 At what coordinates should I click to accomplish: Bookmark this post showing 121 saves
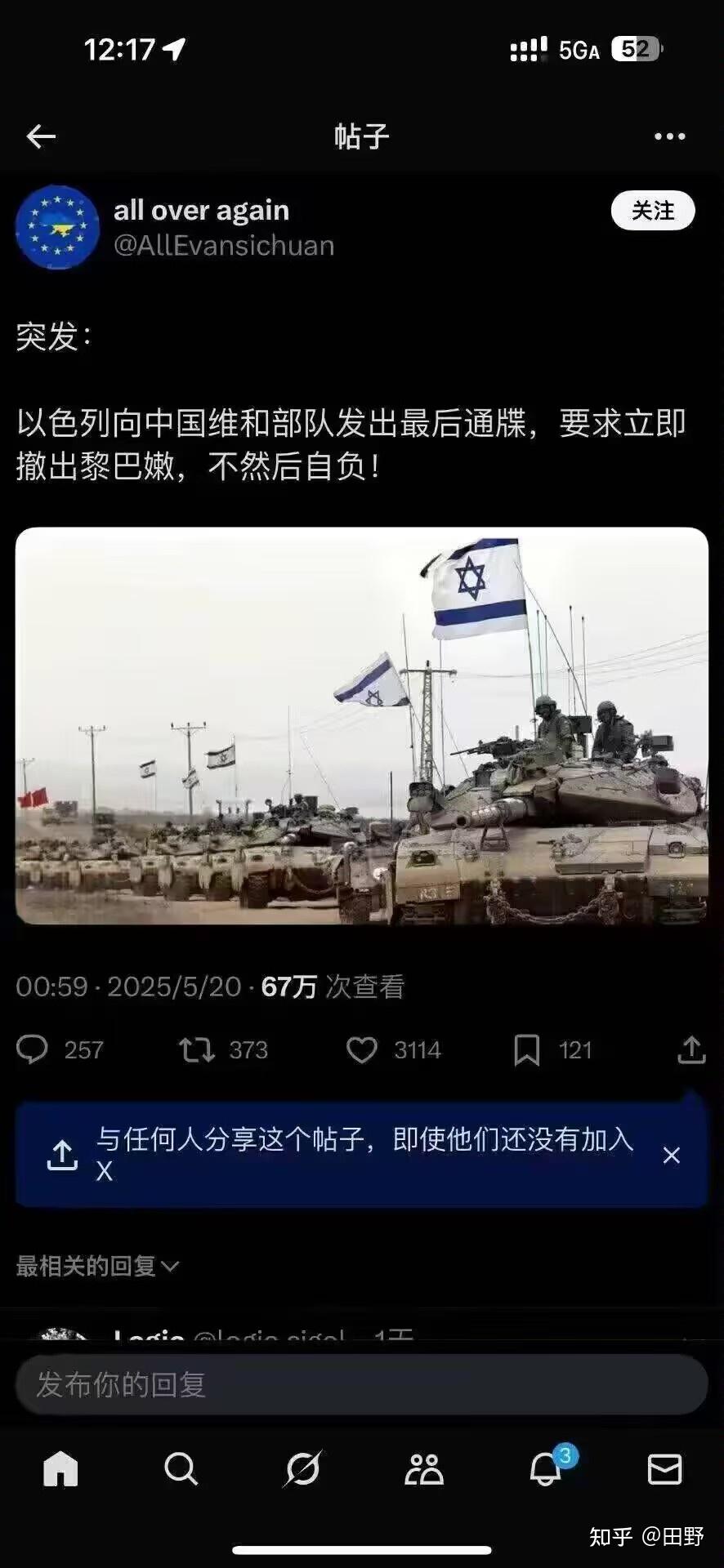click(x=526, y=1049)
